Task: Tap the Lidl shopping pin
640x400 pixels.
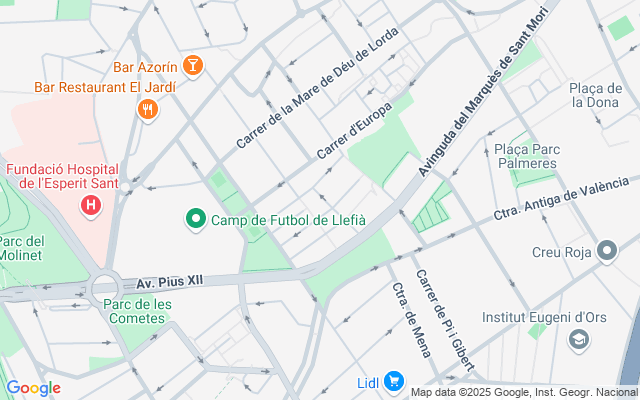Action: [x=394, y=382]
